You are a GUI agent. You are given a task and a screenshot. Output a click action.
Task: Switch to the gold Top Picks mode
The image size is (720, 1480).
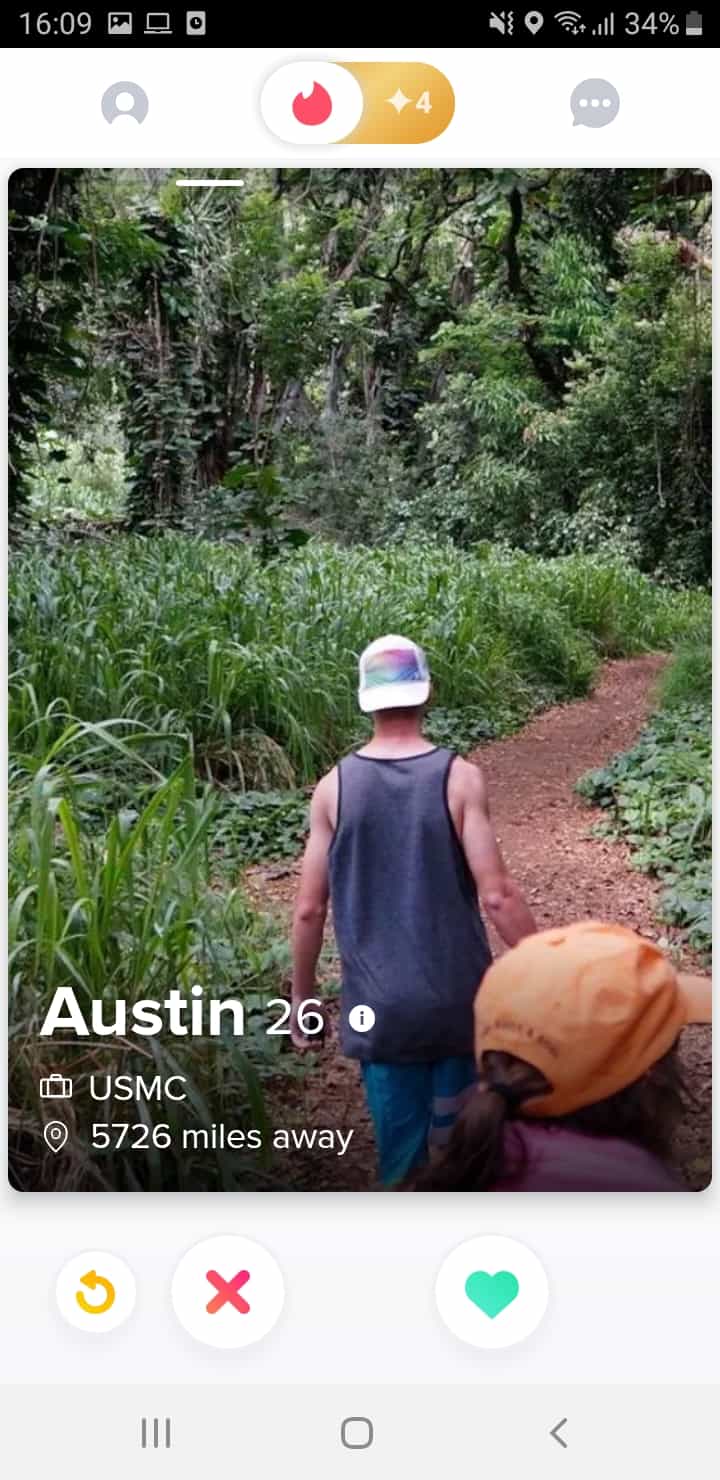coord(409,103)
